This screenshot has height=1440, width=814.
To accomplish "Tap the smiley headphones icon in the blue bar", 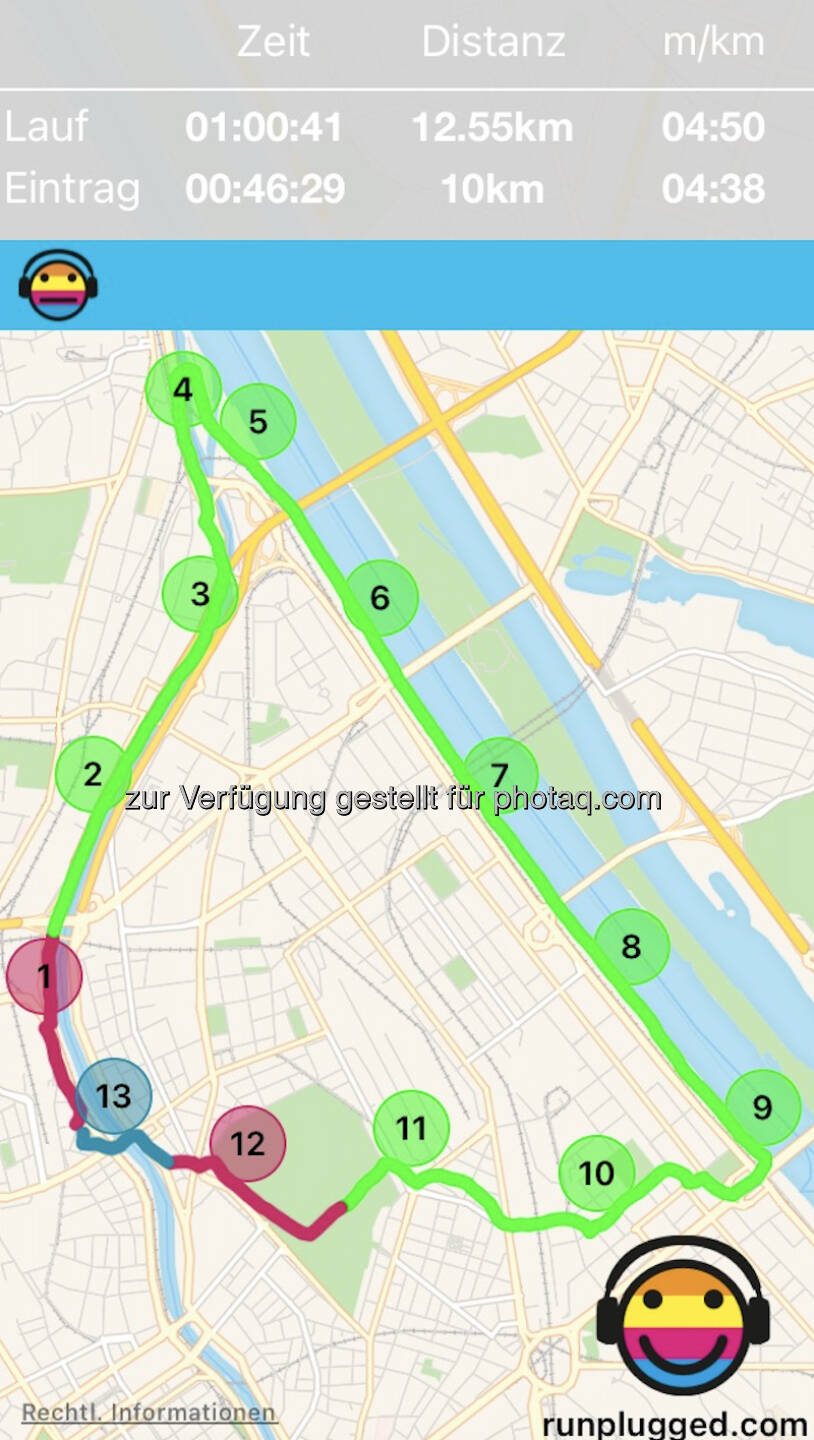I will click(58, 285).
